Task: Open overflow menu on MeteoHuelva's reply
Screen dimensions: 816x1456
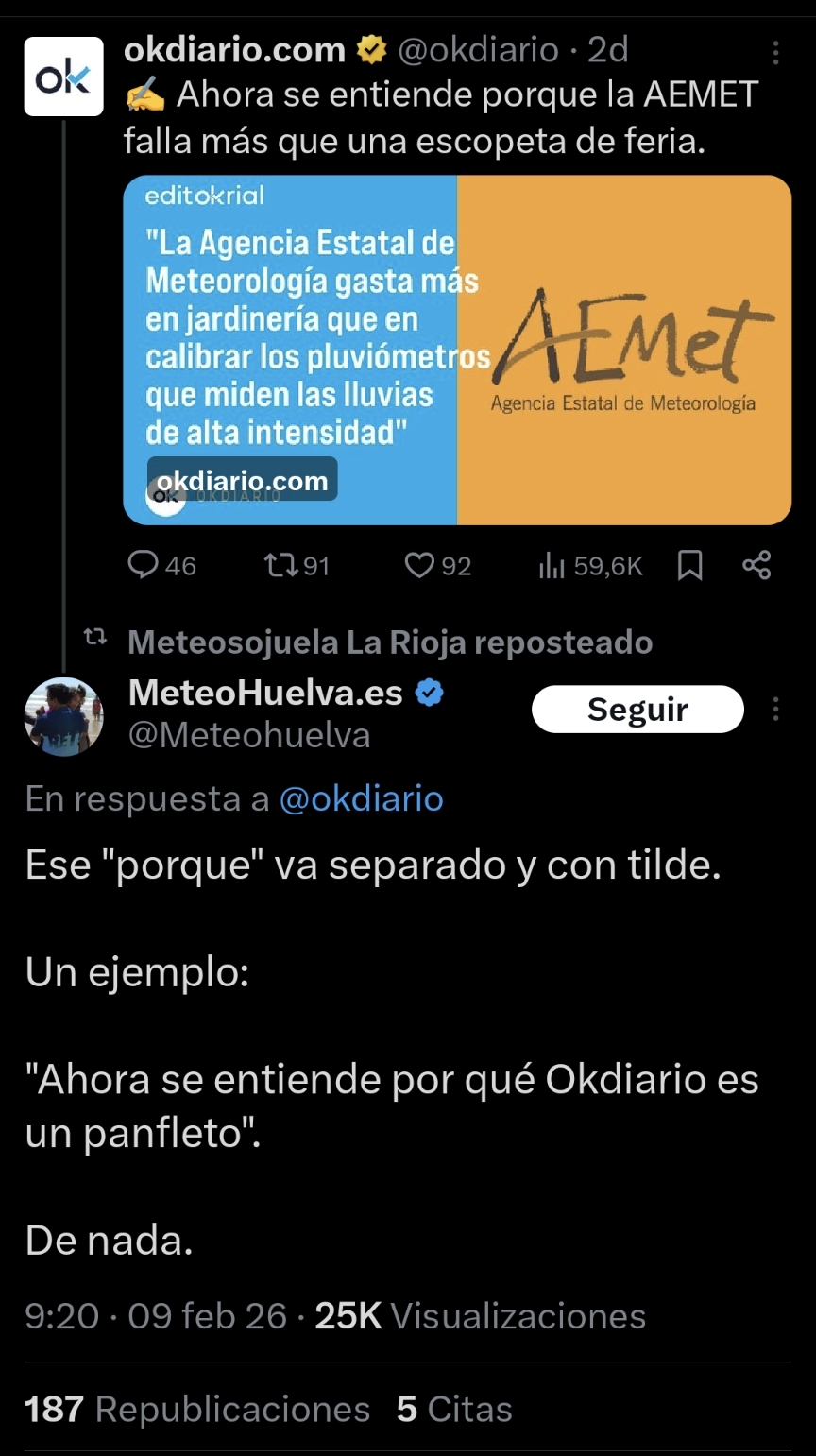Action: [775, 710]
